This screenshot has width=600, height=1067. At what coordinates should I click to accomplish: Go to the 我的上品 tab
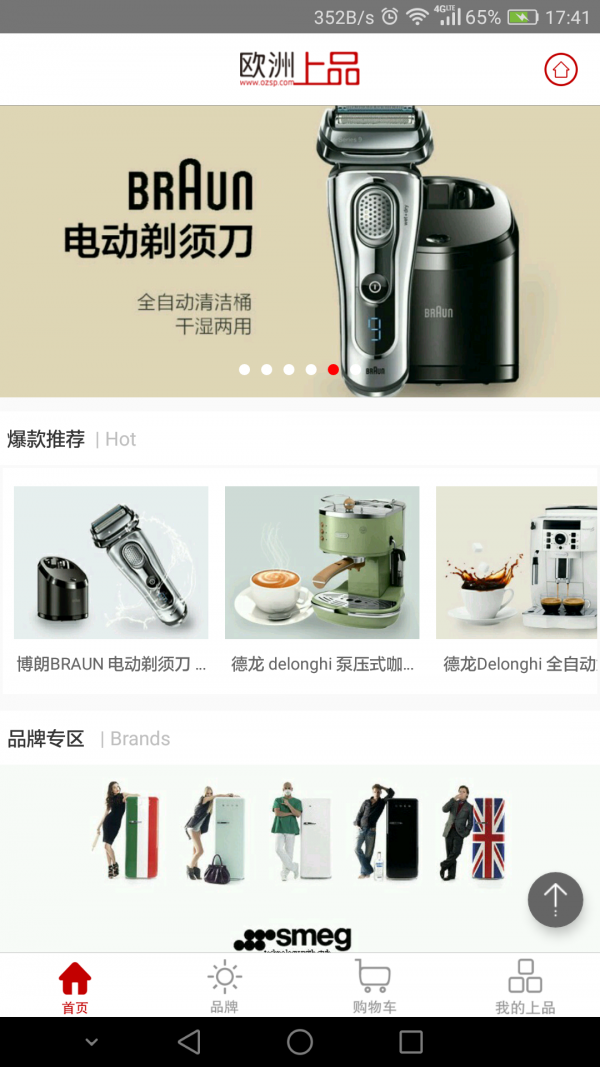pos(525,987)
